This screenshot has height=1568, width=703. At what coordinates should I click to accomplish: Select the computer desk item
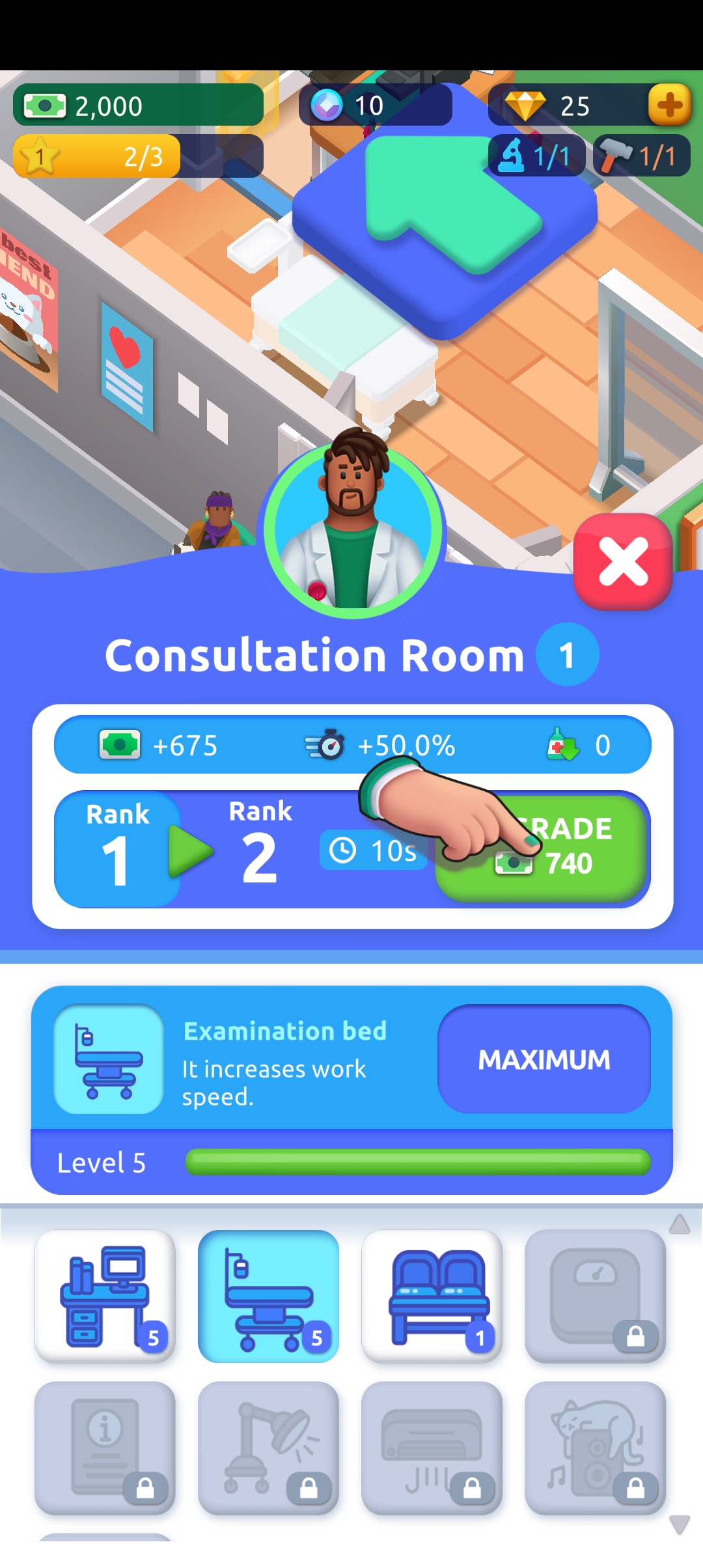point(105,1296)
